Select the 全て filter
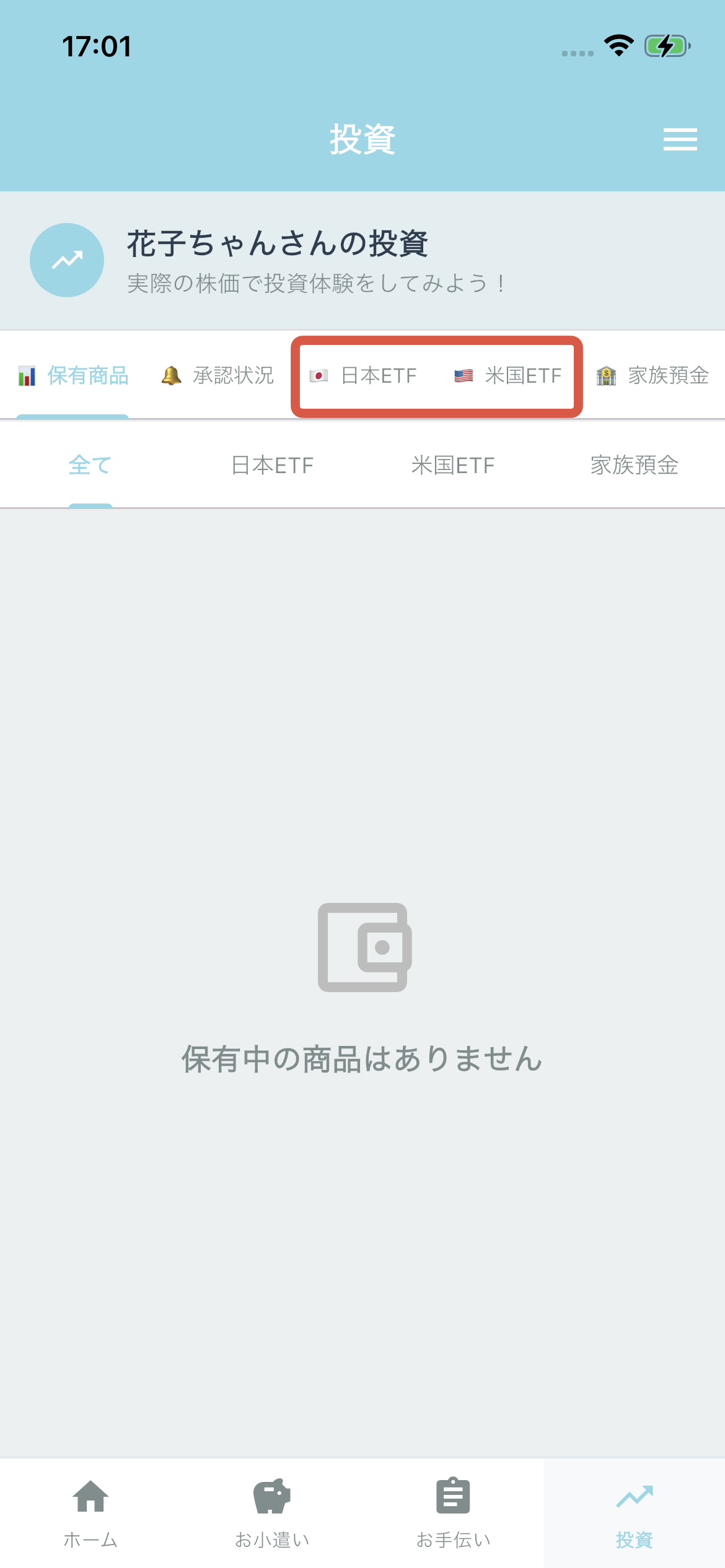 (90, 465)
